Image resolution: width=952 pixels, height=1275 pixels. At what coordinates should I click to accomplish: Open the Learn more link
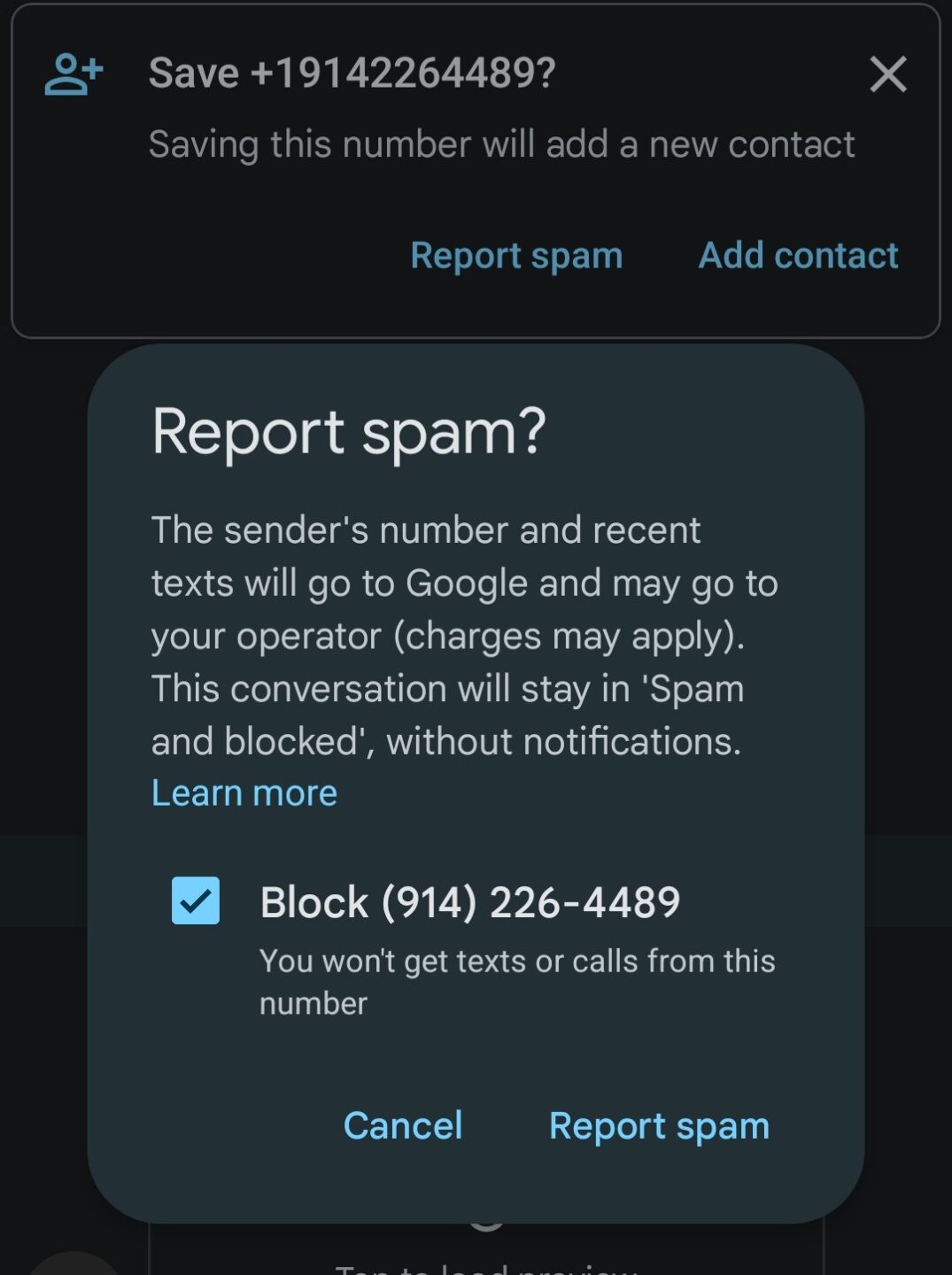click(244, 792)
